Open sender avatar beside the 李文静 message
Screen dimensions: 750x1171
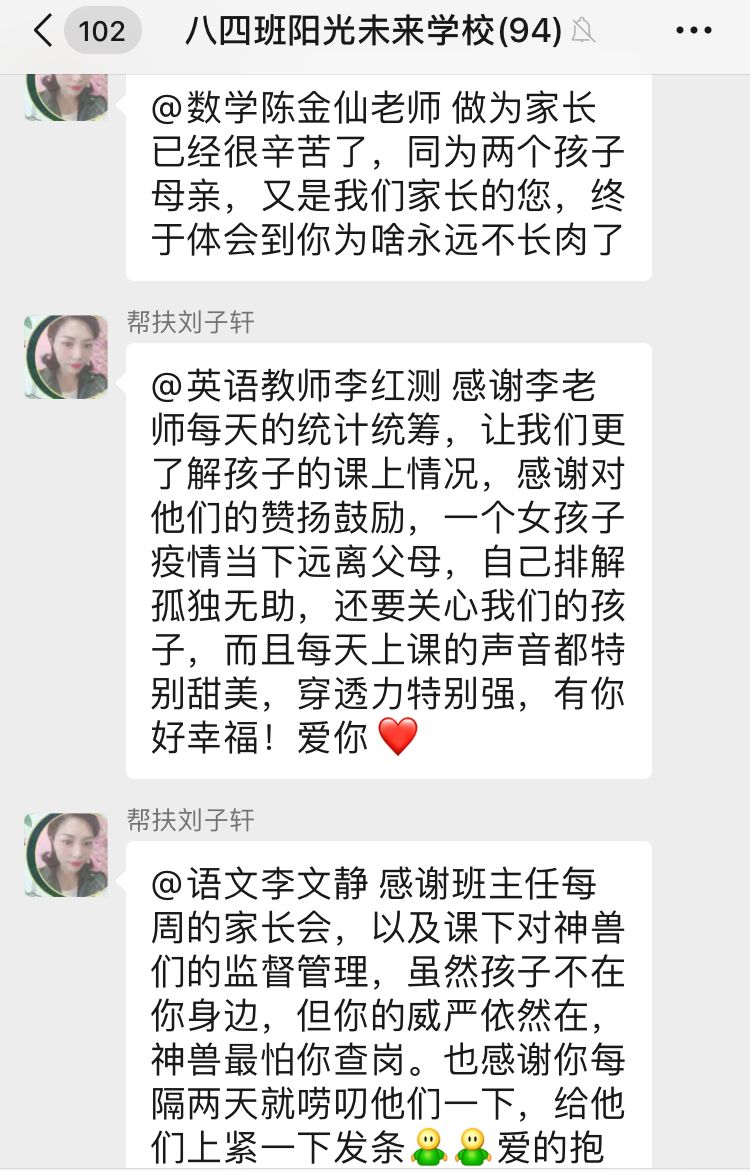tap(66, 854)
